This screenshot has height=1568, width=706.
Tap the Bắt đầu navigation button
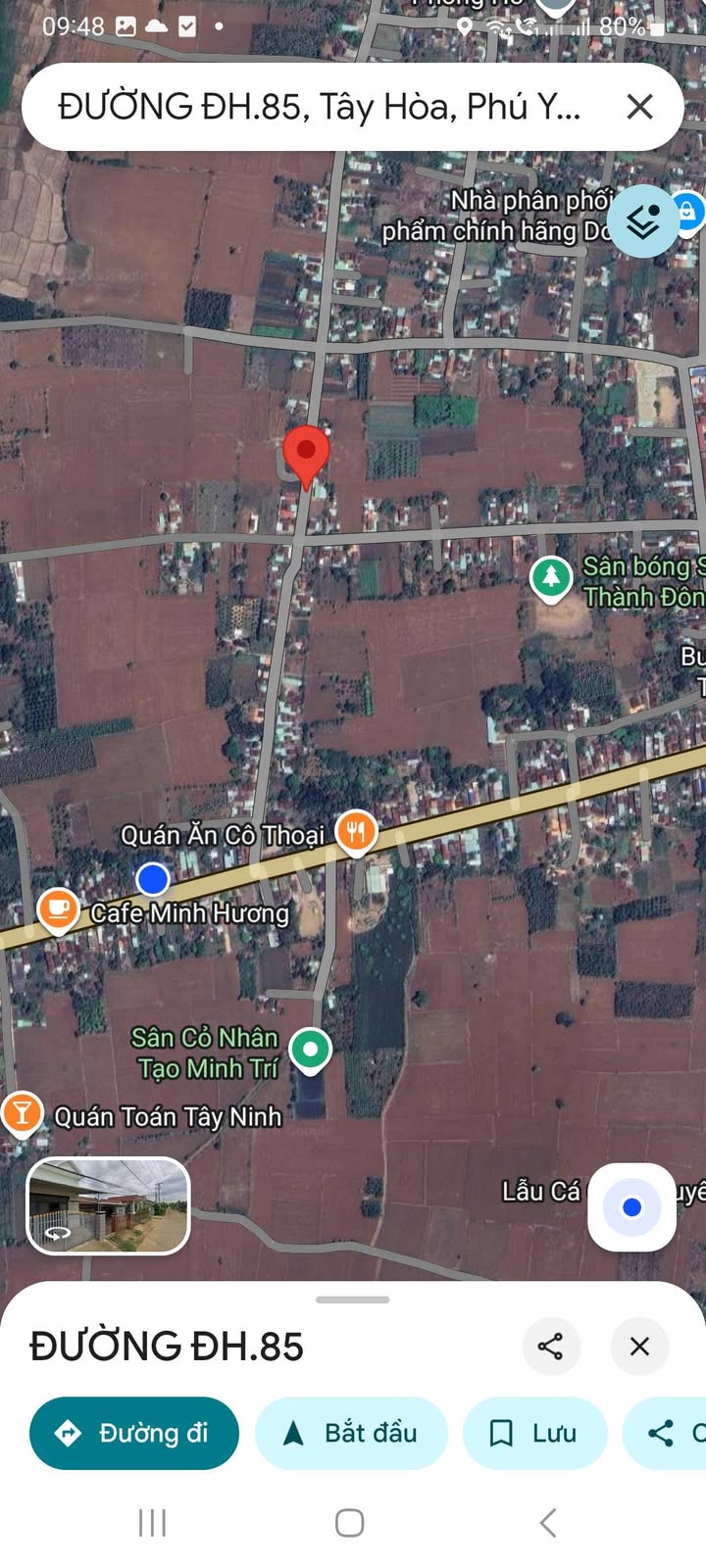point(351,1433)
